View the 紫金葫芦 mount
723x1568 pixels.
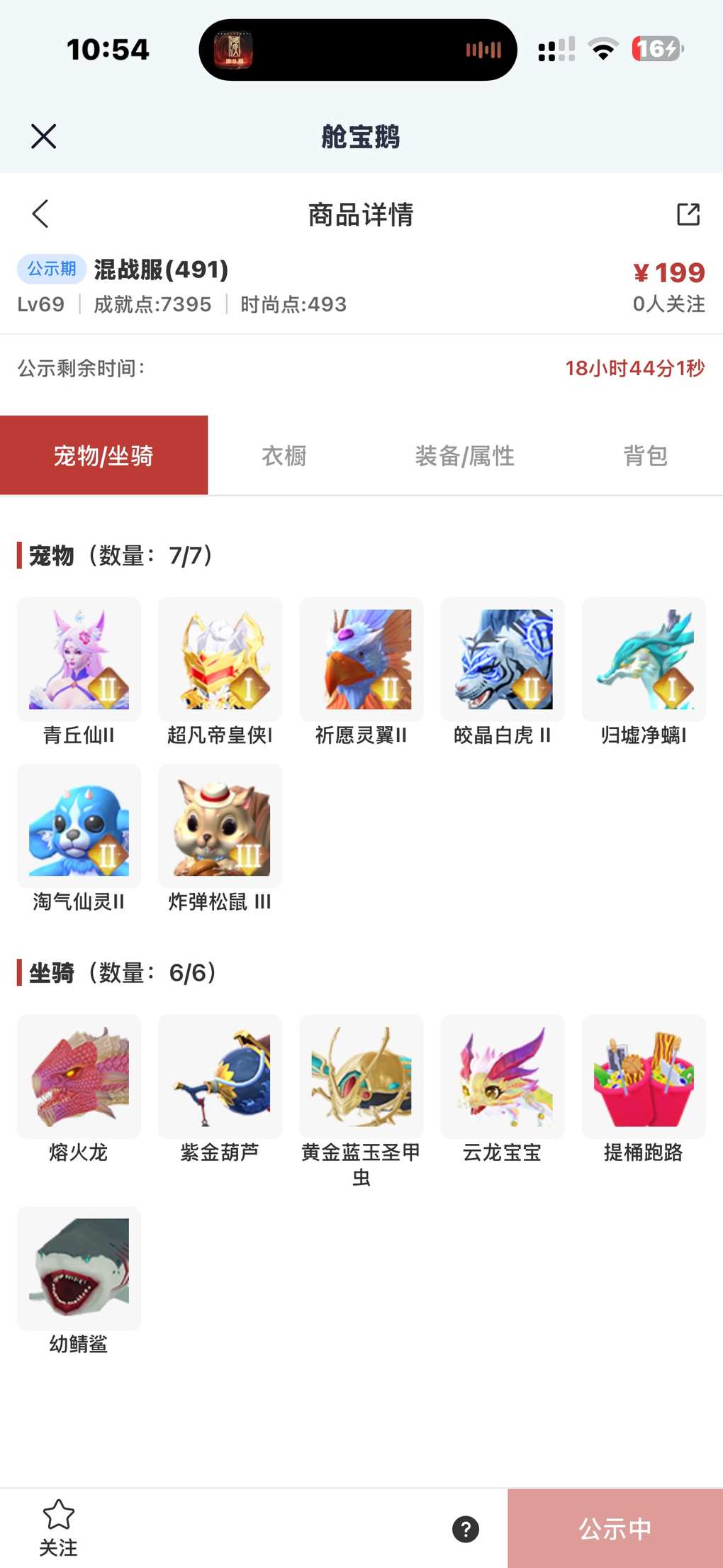pyautogui.click(x=220, y=1077)
